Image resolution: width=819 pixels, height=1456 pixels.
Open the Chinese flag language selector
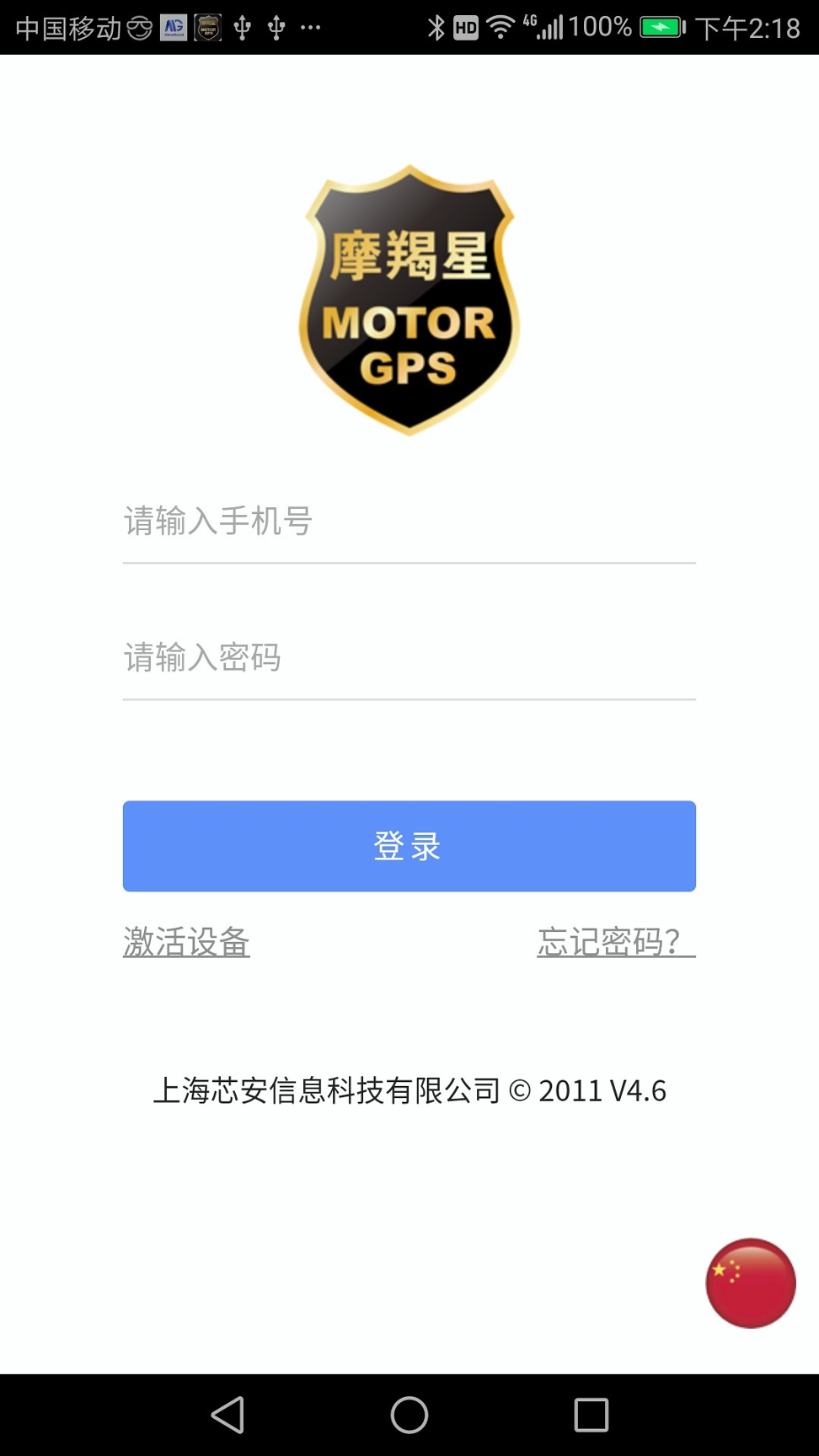(749, 1282)
